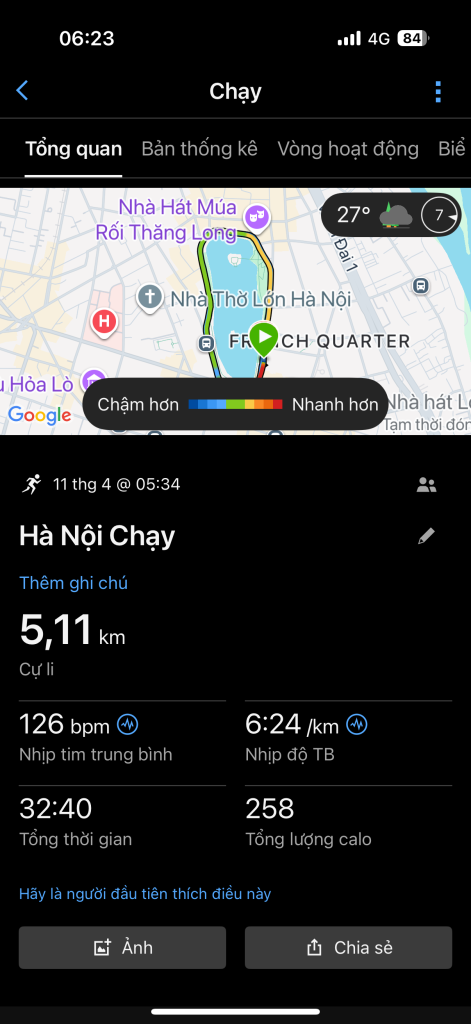Edit the Hà Nội Chạy activity name

[x=426, y=537]
